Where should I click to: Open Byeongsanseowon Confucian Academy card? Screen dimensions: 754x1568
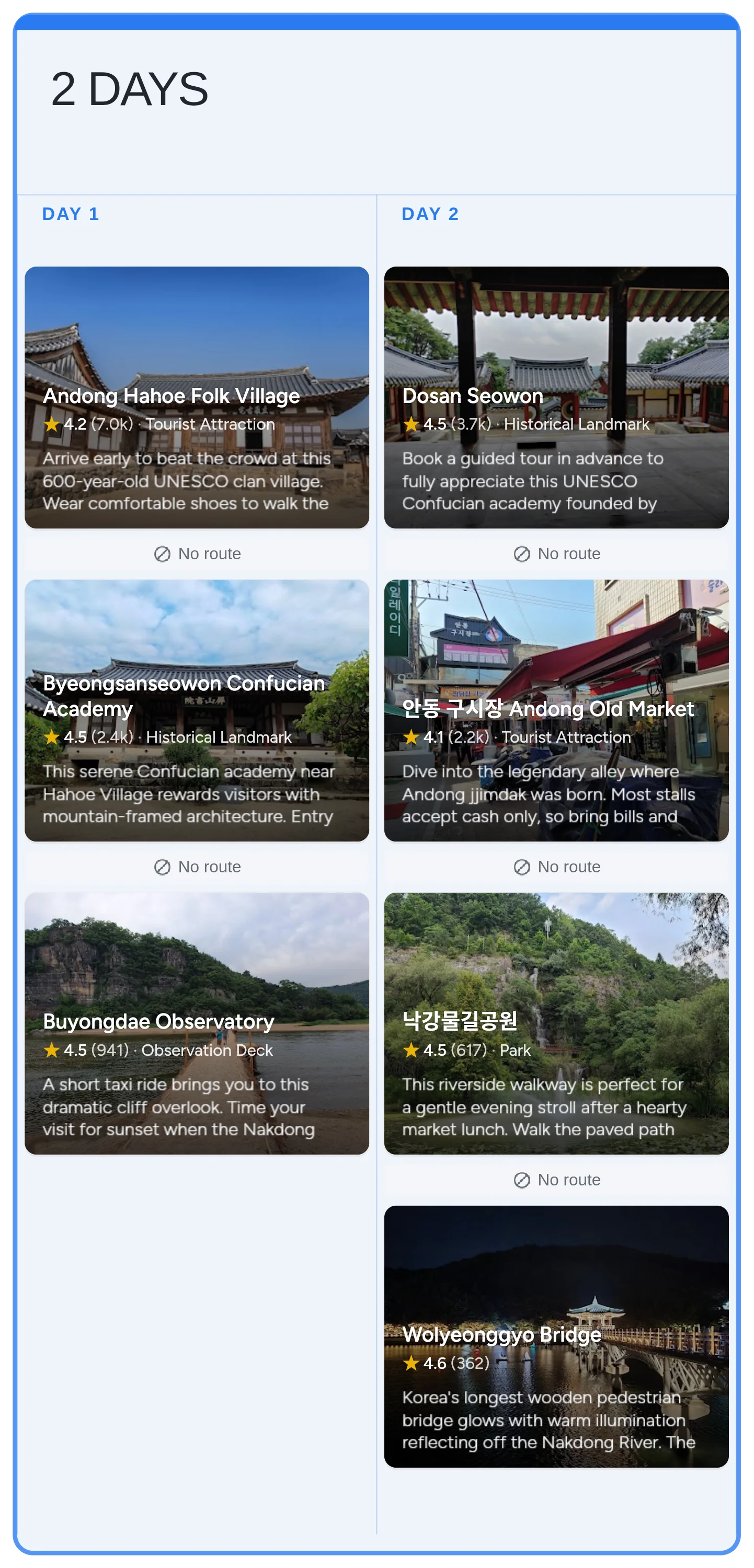pyautogui.click(x=197, y=710)
